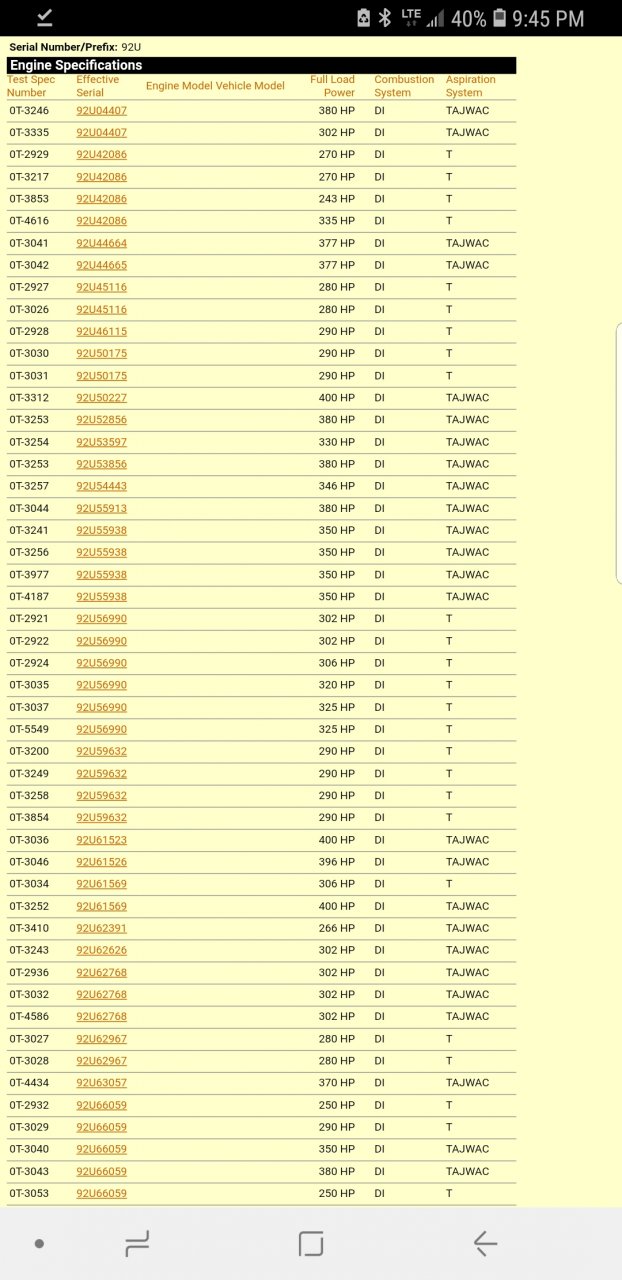Tap the 92U50227 serial link
The width and height of the screenshot is (622, 1280).
click(102, 398)
